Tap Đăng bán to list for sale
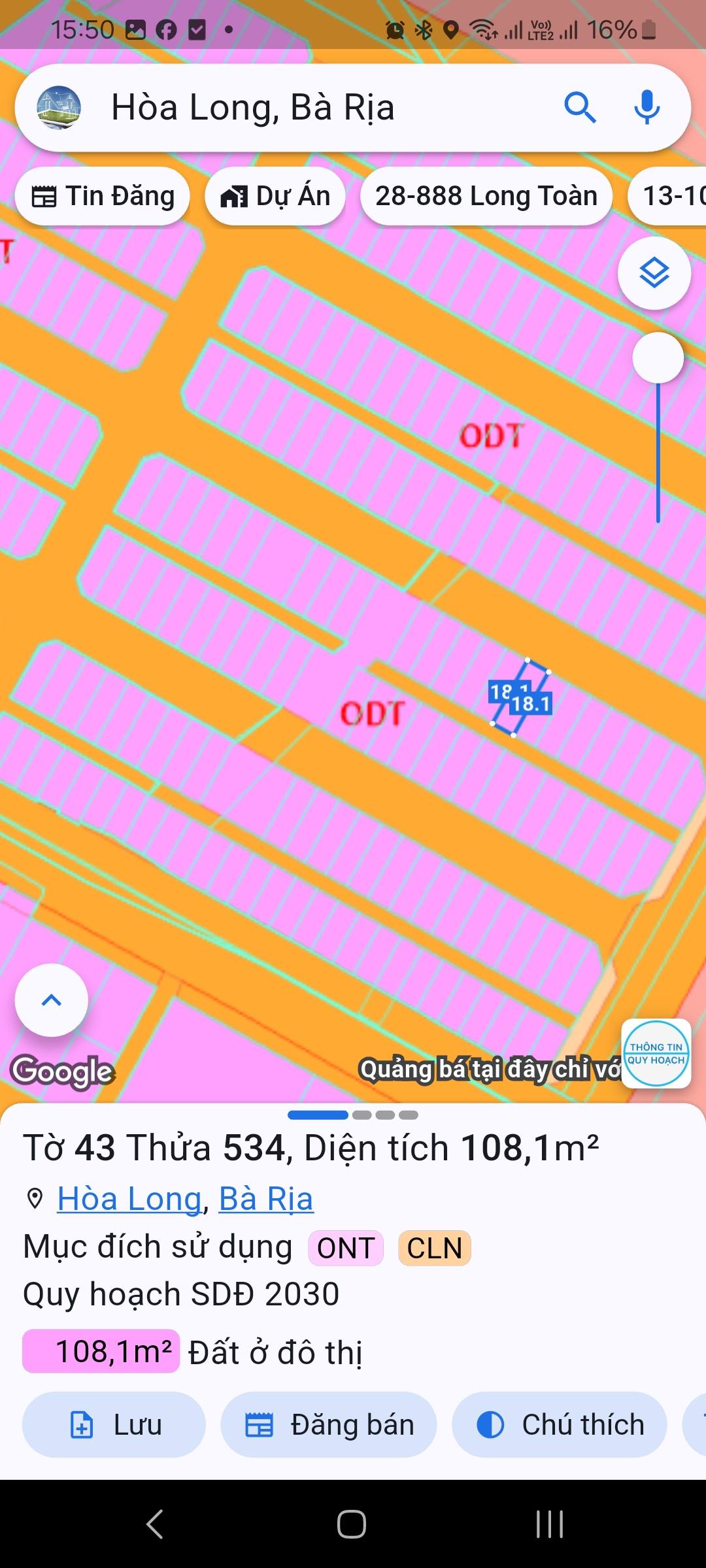This screenshot has width=706, height=1568. [x=329, y=1424]
